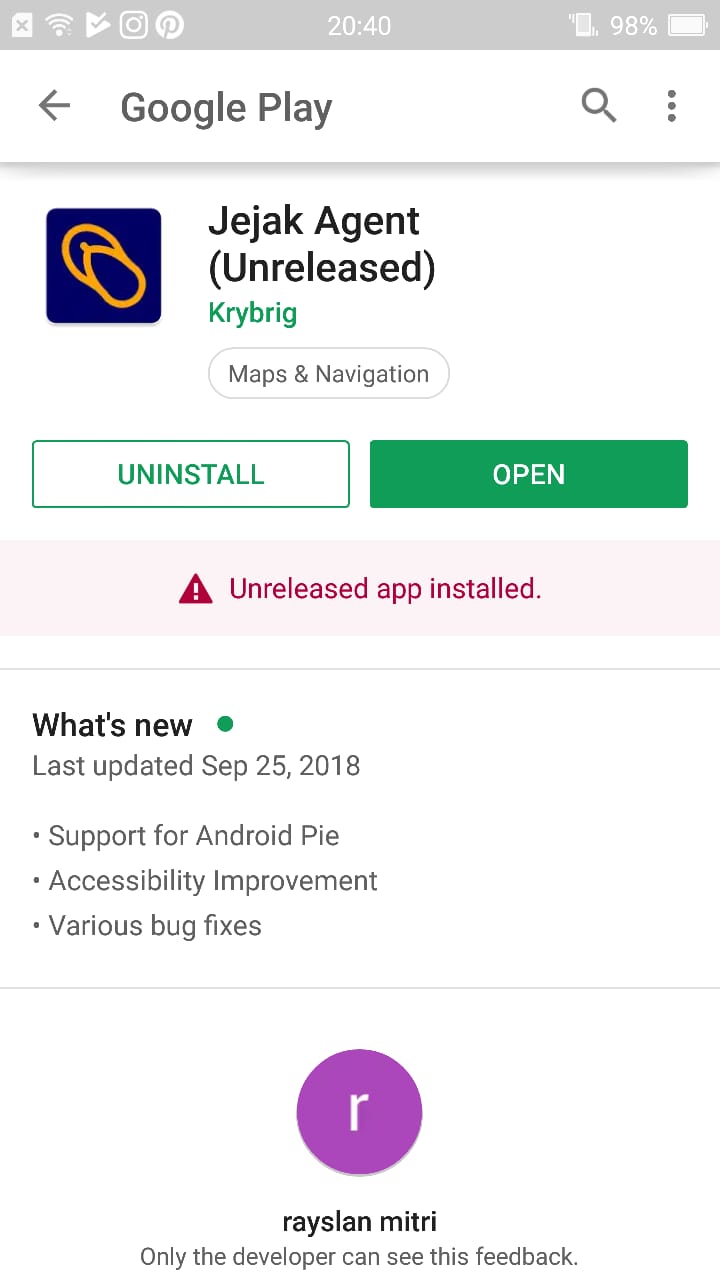Screen dimensions: 720x1280
Task: Open the Jejak Agent app
Action: 528,474
